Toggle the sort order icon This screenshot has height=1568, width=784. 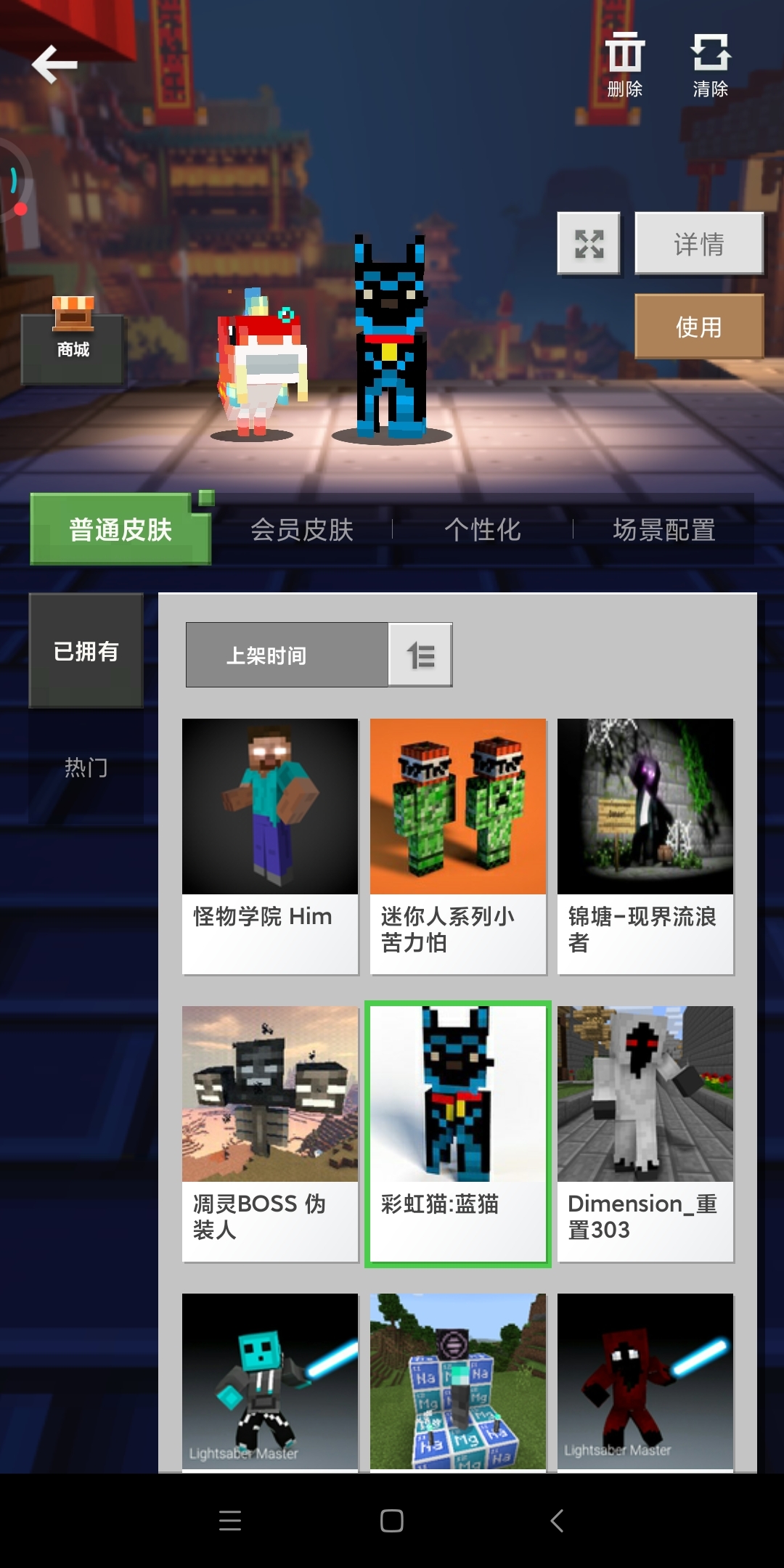click(x=420, y=655)
